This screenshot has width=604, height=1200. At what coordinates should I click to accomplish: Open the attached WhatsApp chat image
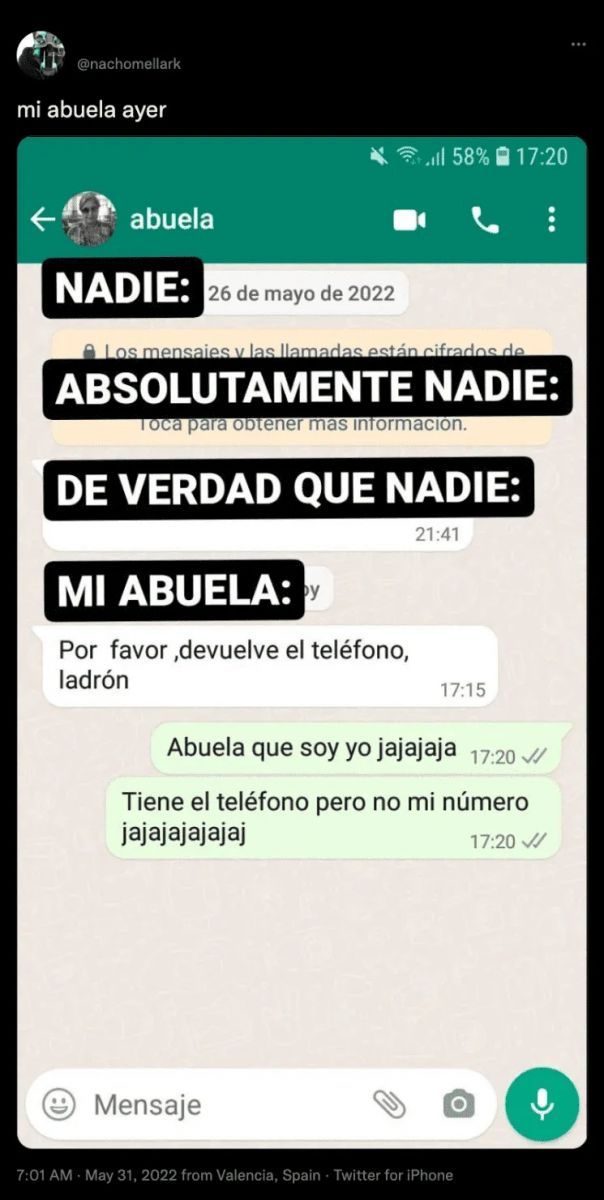pyautogui.click(x=302, y=642)
